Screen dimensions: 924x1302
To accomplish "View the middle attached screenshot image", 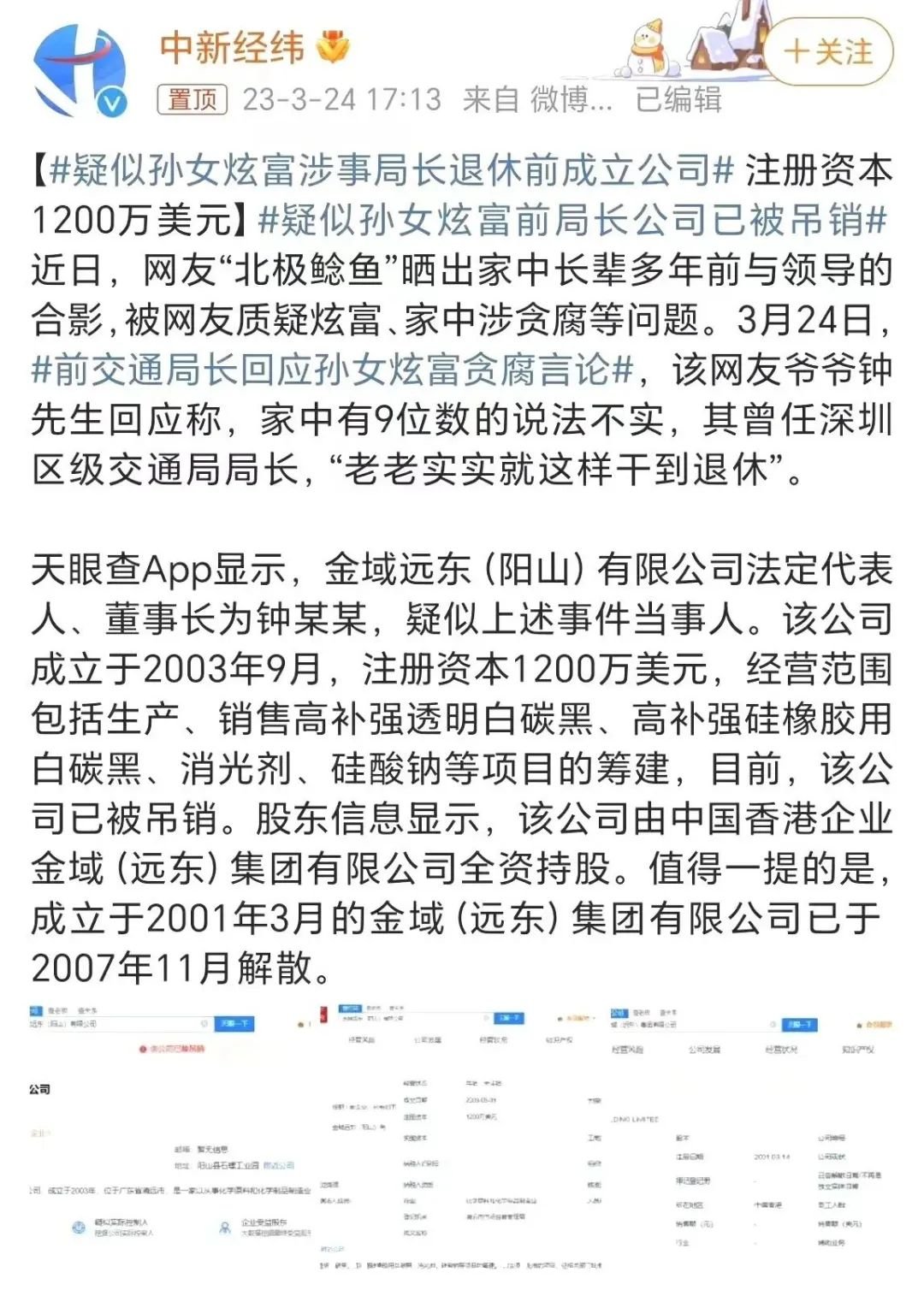I will click(x=462, y=1138).
